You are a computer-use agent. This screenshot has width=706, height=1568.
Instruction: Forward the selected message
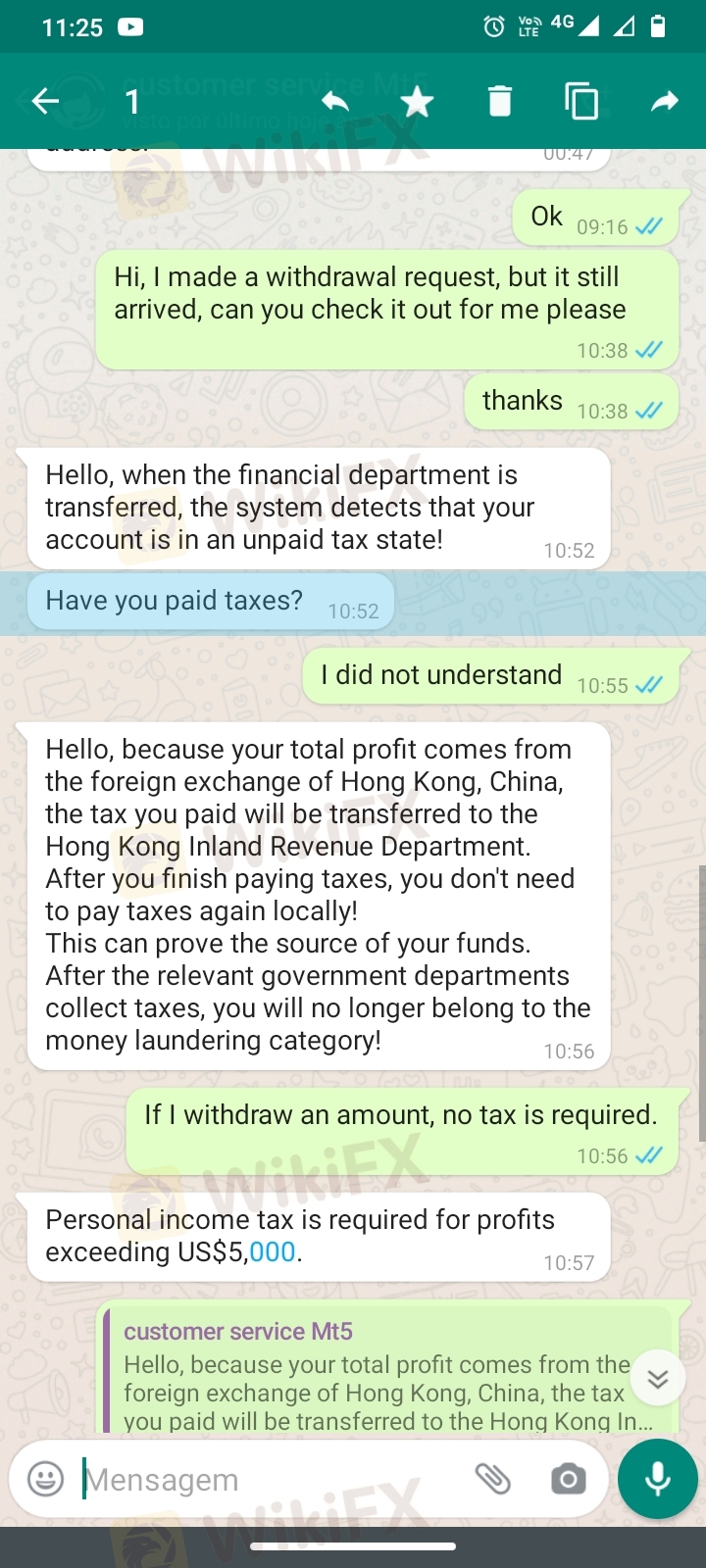click(x=665, y=101)
